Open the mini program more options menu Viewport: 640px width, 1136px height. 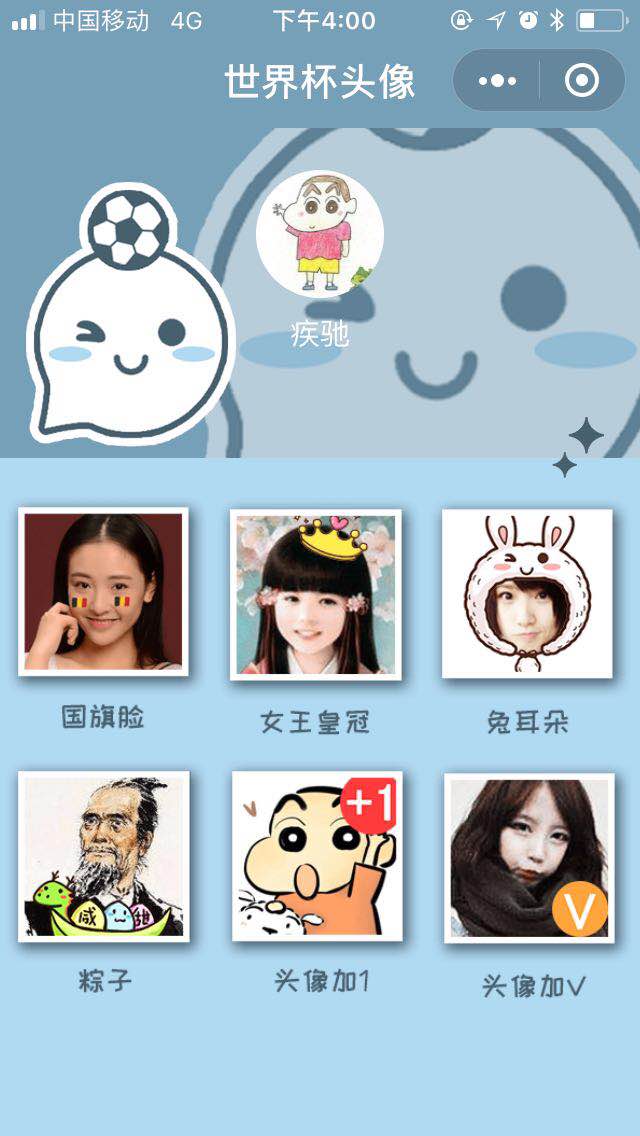point(497,80)
